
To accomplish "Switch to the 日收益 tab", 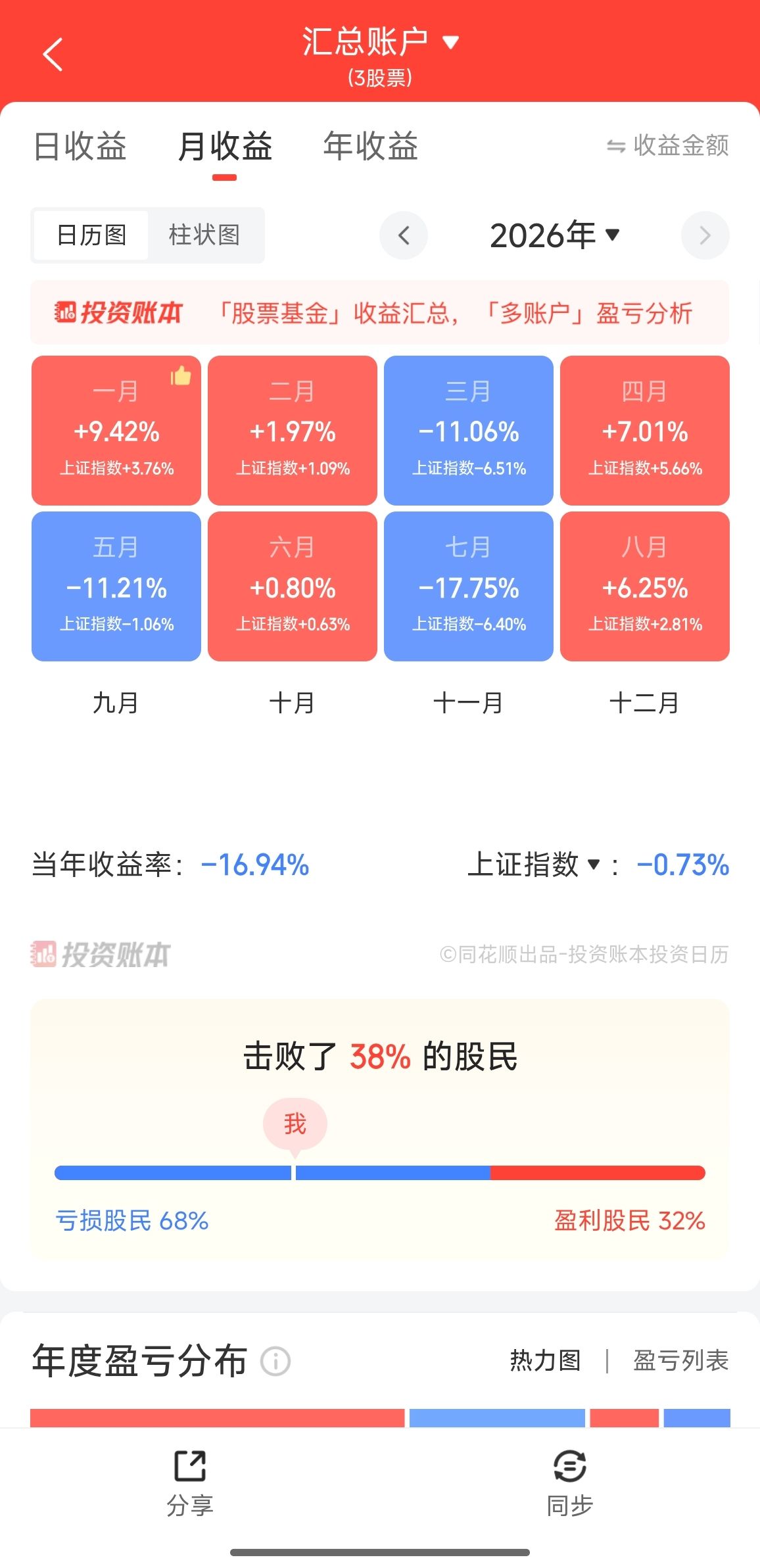I will click(x=80, y=146).
